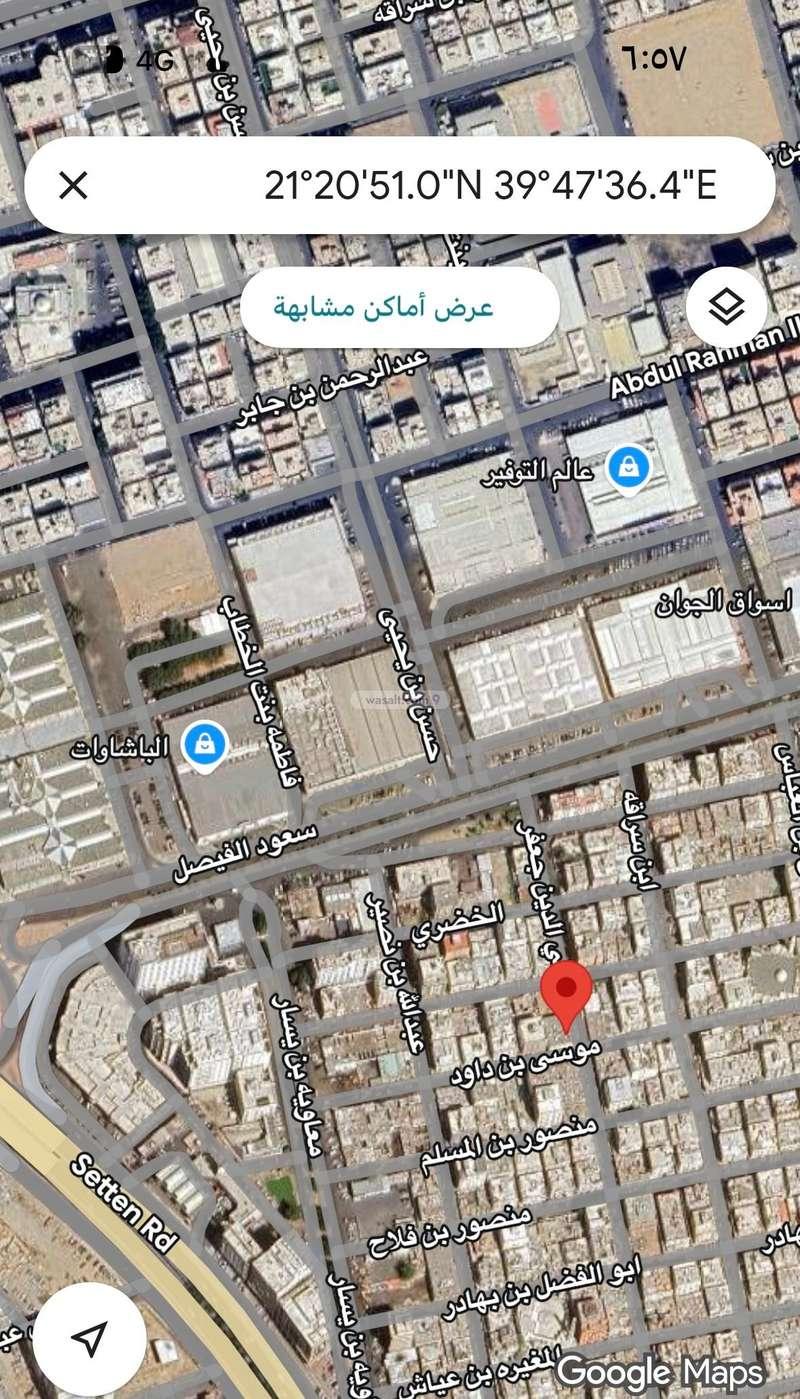
Task: Center the map on my location
Action: (90, 1339)
